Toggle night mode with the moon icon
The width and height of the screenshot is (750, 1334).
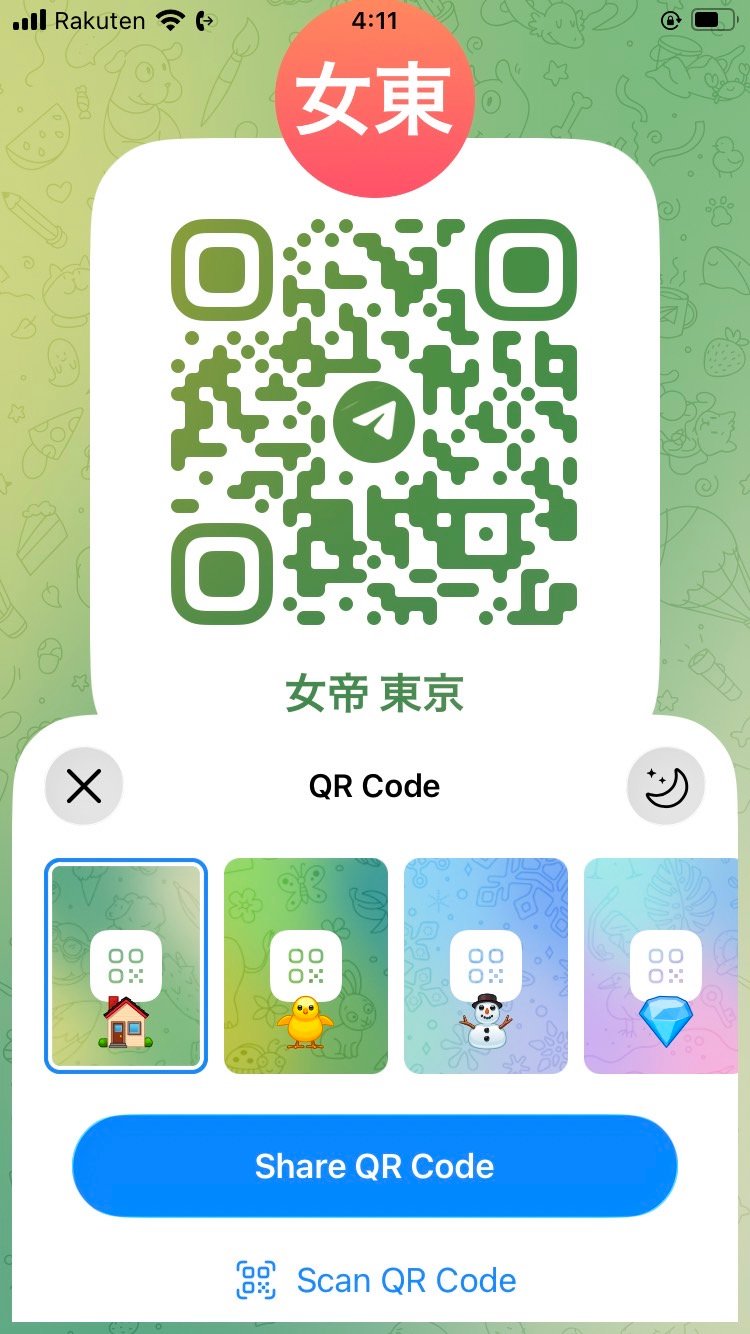pos(666,787)
